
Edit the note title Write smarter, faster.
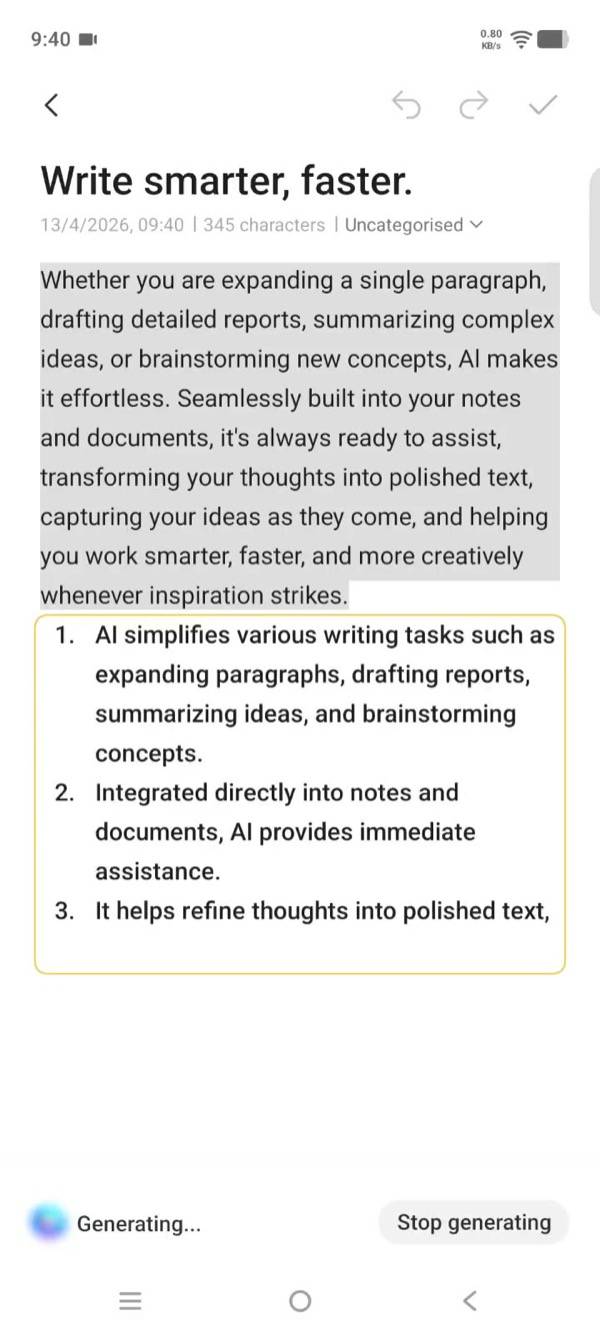tap(226, 181)
